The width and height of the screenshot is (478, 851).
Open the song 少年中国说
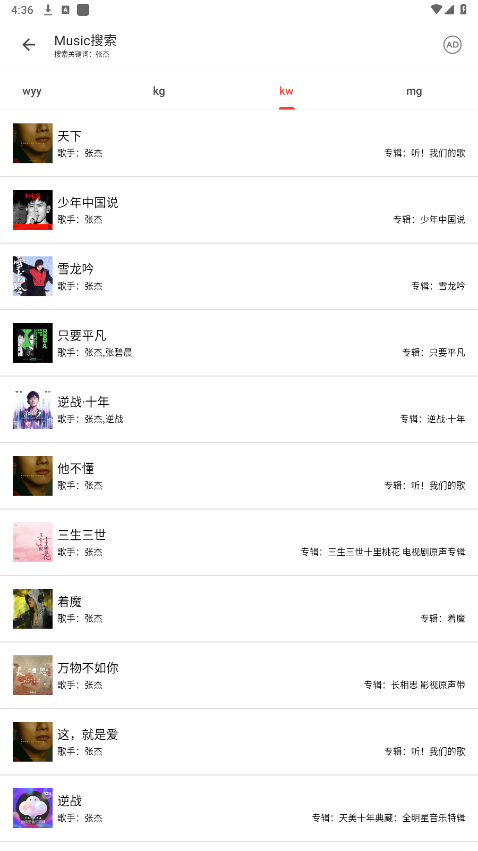239,210
